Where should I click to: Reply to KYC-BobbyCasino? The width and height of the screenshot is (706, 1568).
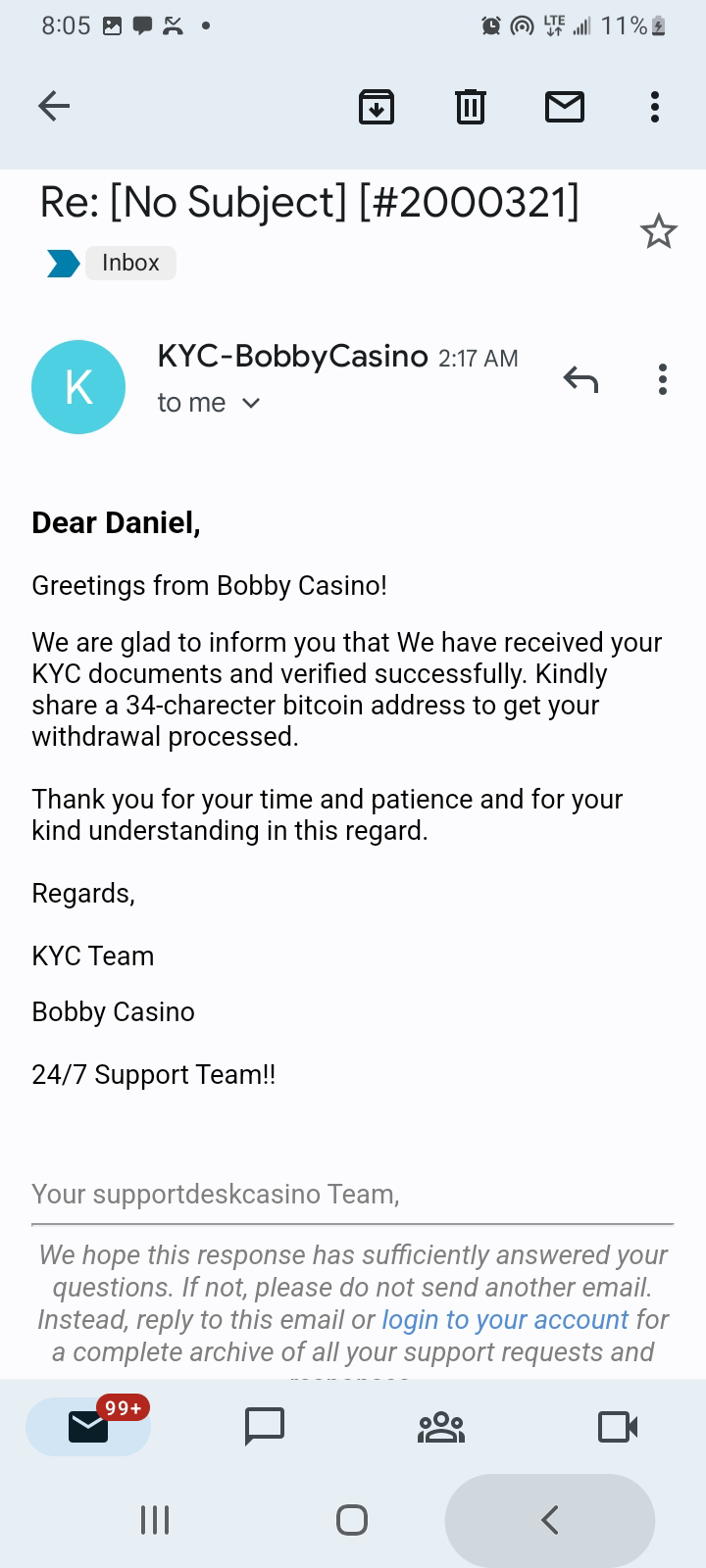(x=580, y=379)
